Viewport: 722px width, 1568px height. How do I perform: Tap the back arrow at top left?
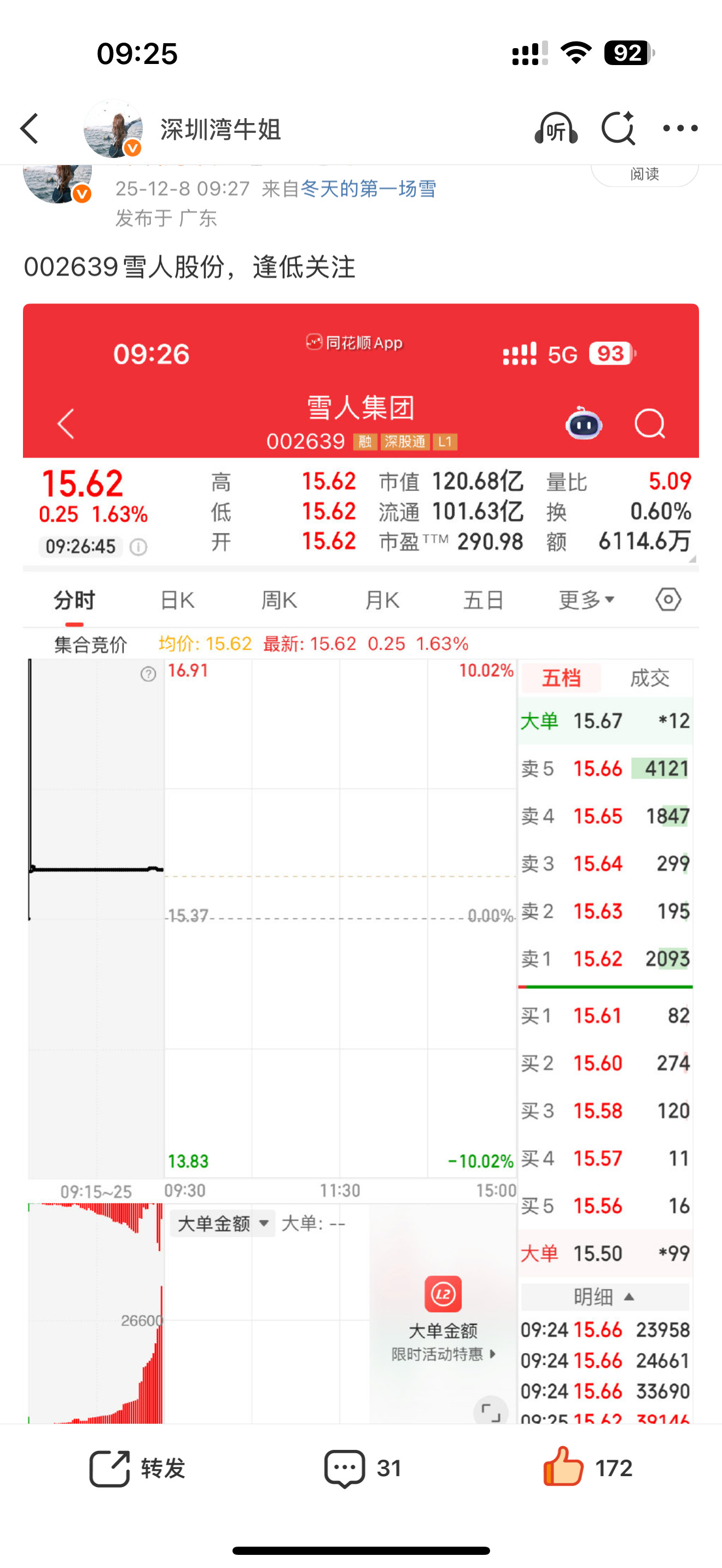tap(29, 128)
